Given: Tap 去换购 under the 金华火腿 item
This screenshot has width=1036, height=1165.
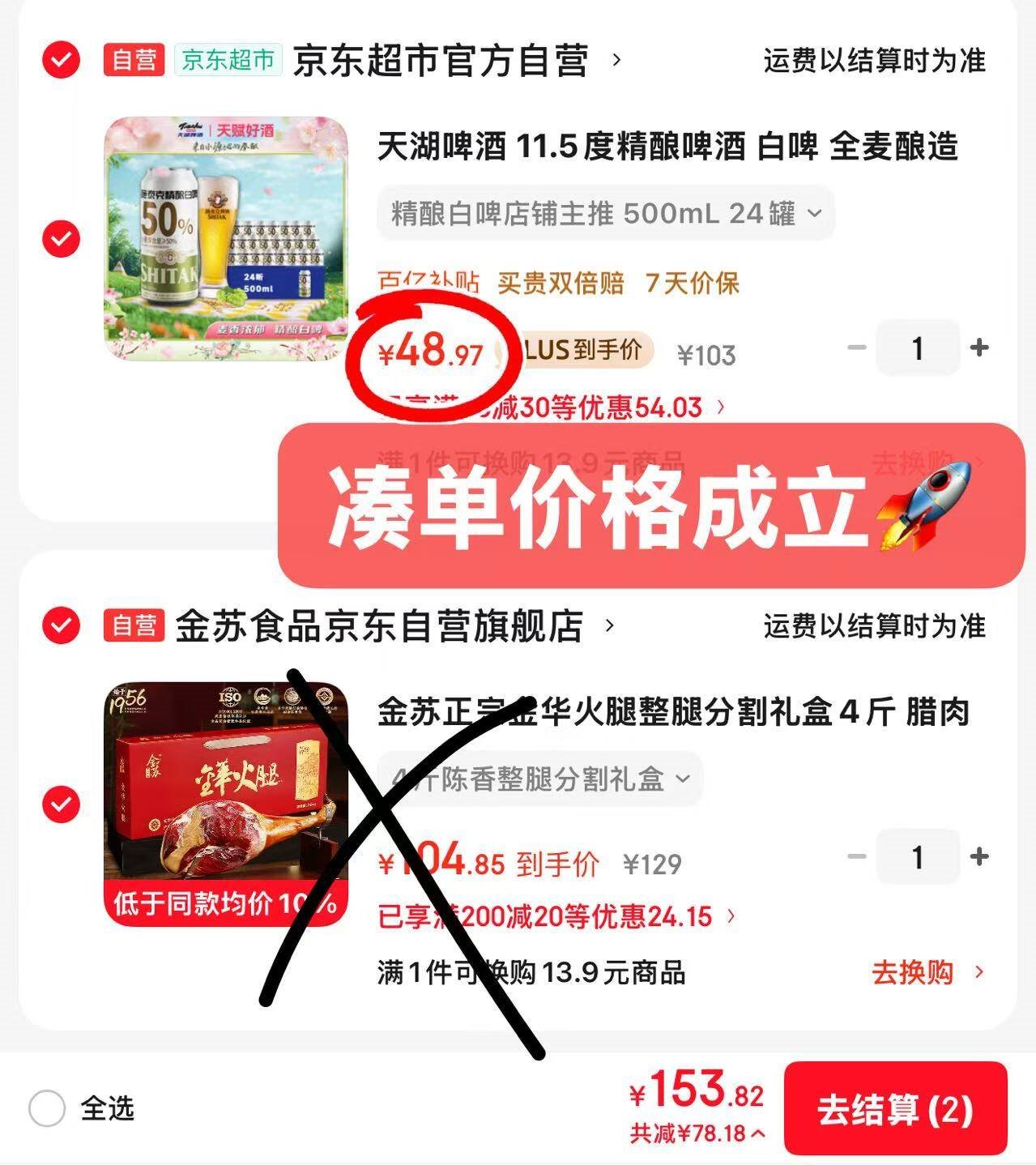Looking at the screenshot, I should (x=927, y=972).
